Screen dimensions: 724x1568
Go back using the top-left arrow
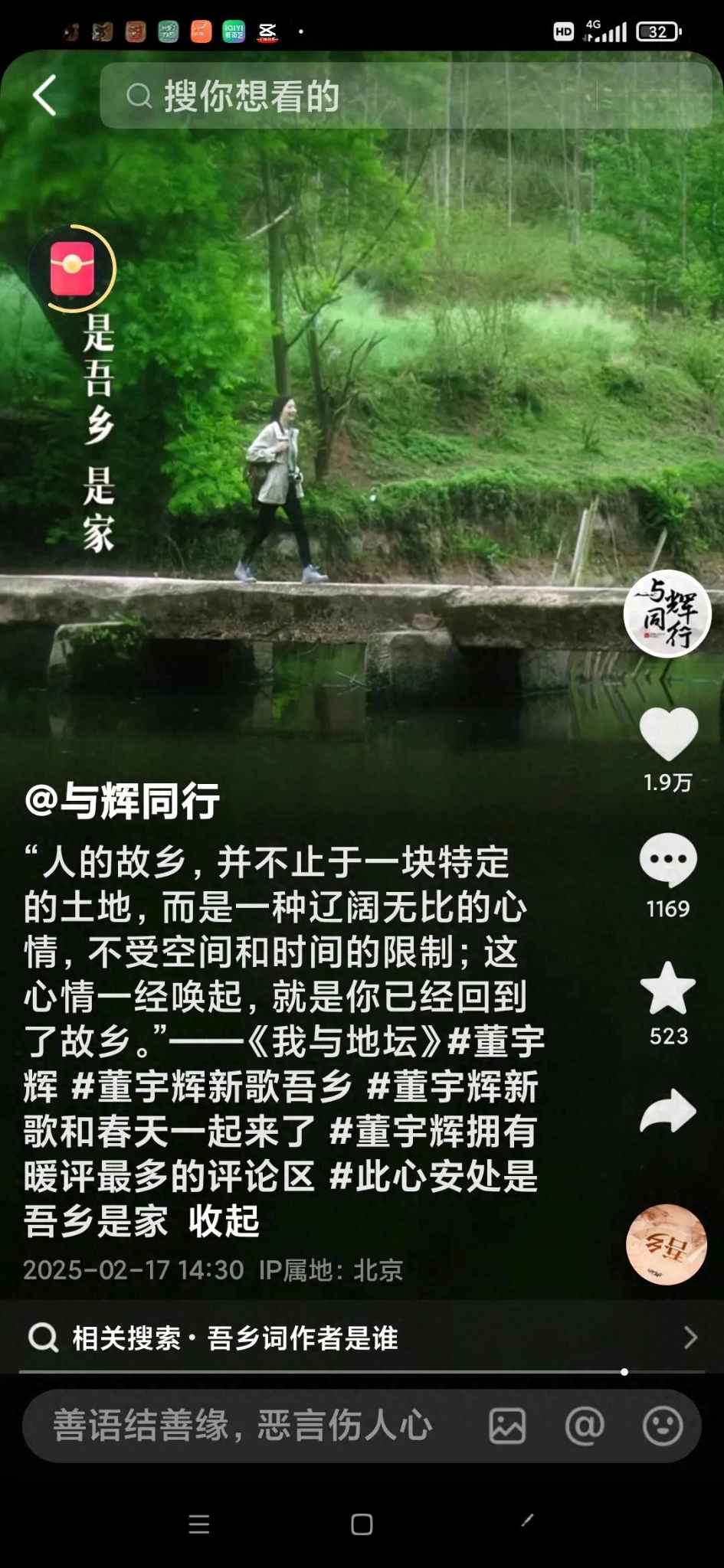[44, 96]
